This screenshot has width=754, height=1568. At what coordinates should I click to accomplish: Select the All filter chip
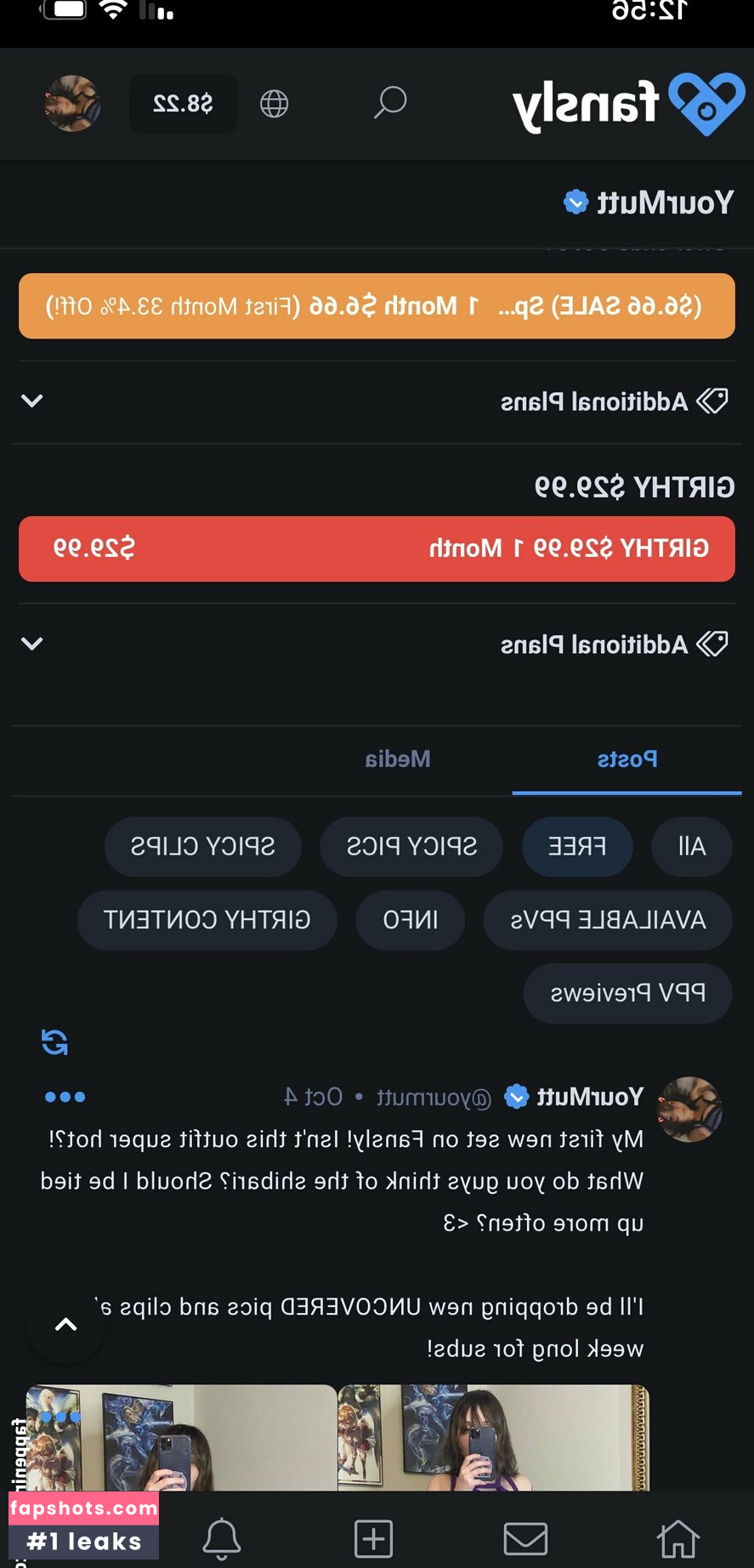coord(691,847)
